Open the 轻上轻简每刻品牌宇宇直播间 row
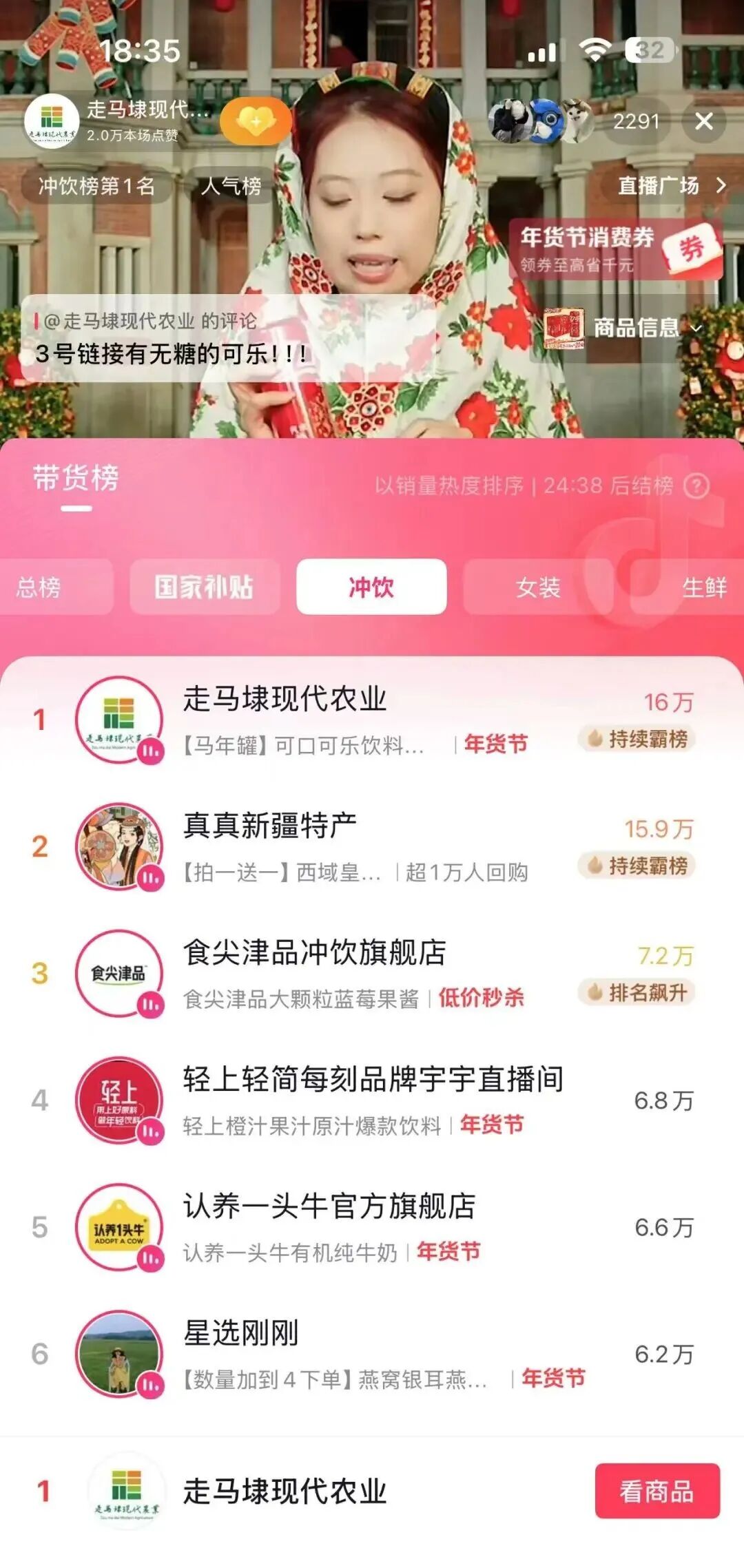This screenshot has height=1568, width=744. tap(372, 1100)
